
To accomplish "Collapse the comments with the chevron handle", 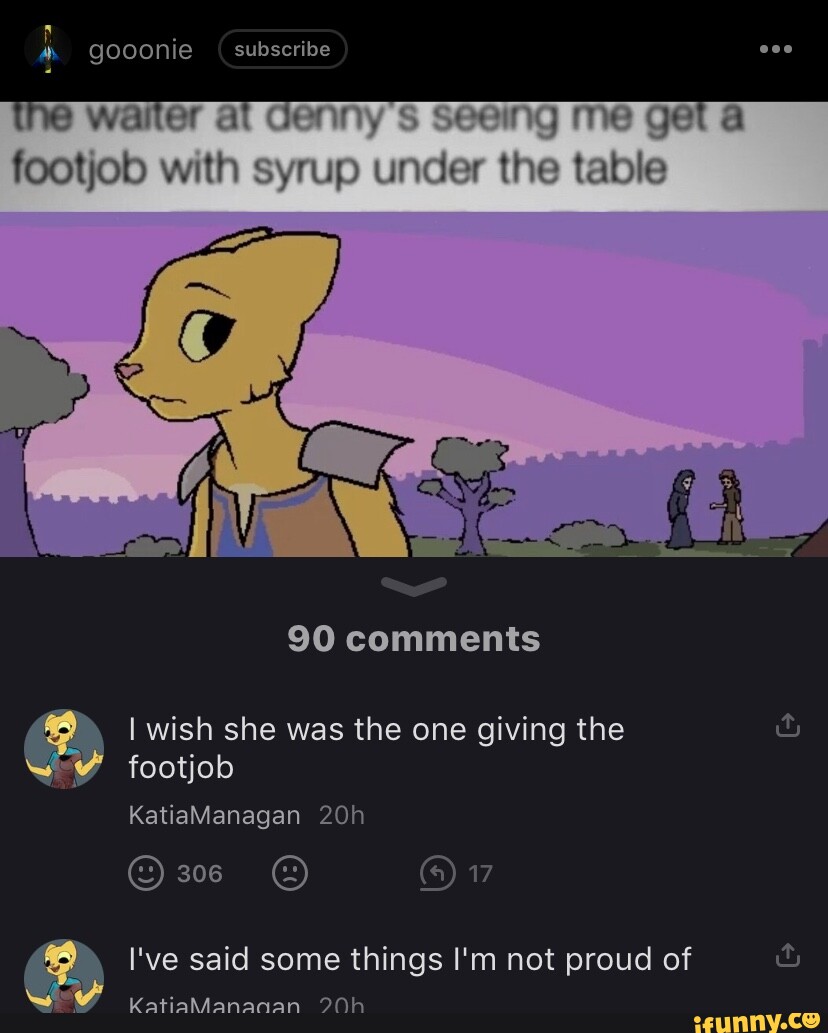I will point(414,586).
